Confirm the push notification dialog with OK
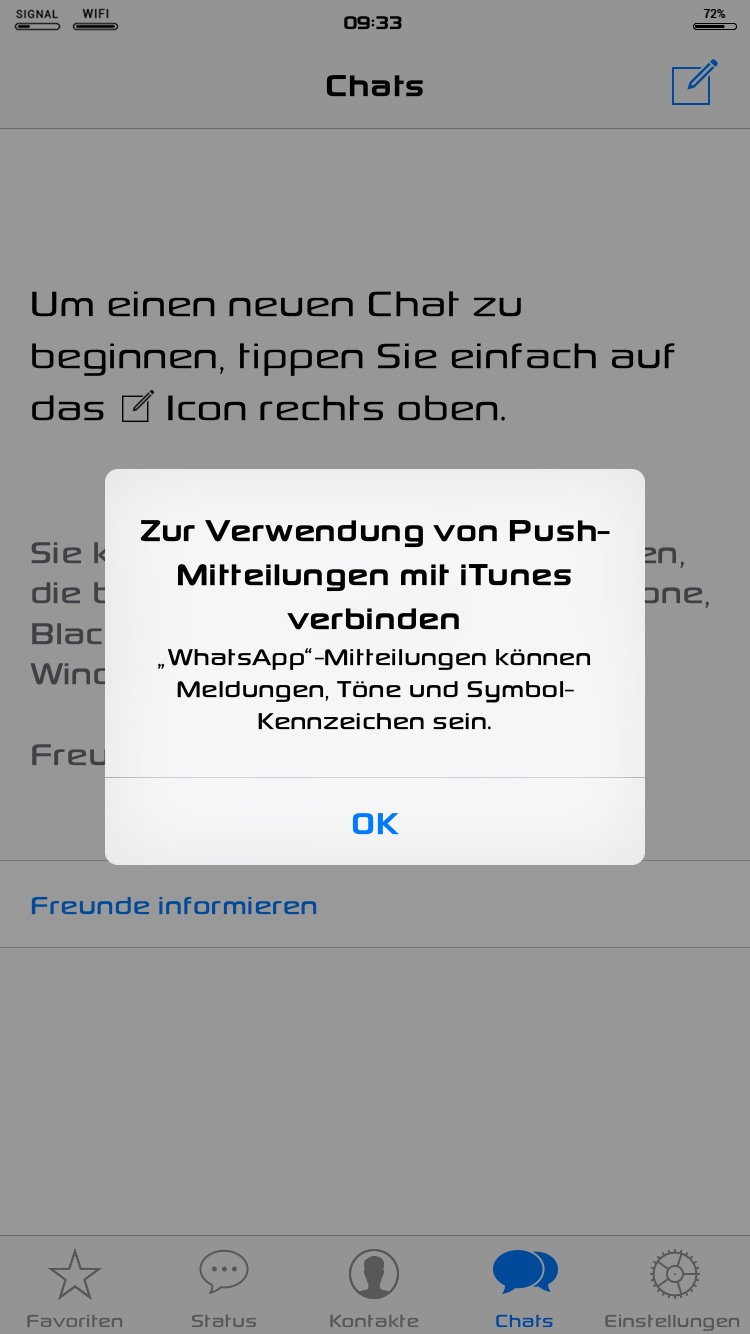This screenshot has width=750, height=1334. [375, 823]
